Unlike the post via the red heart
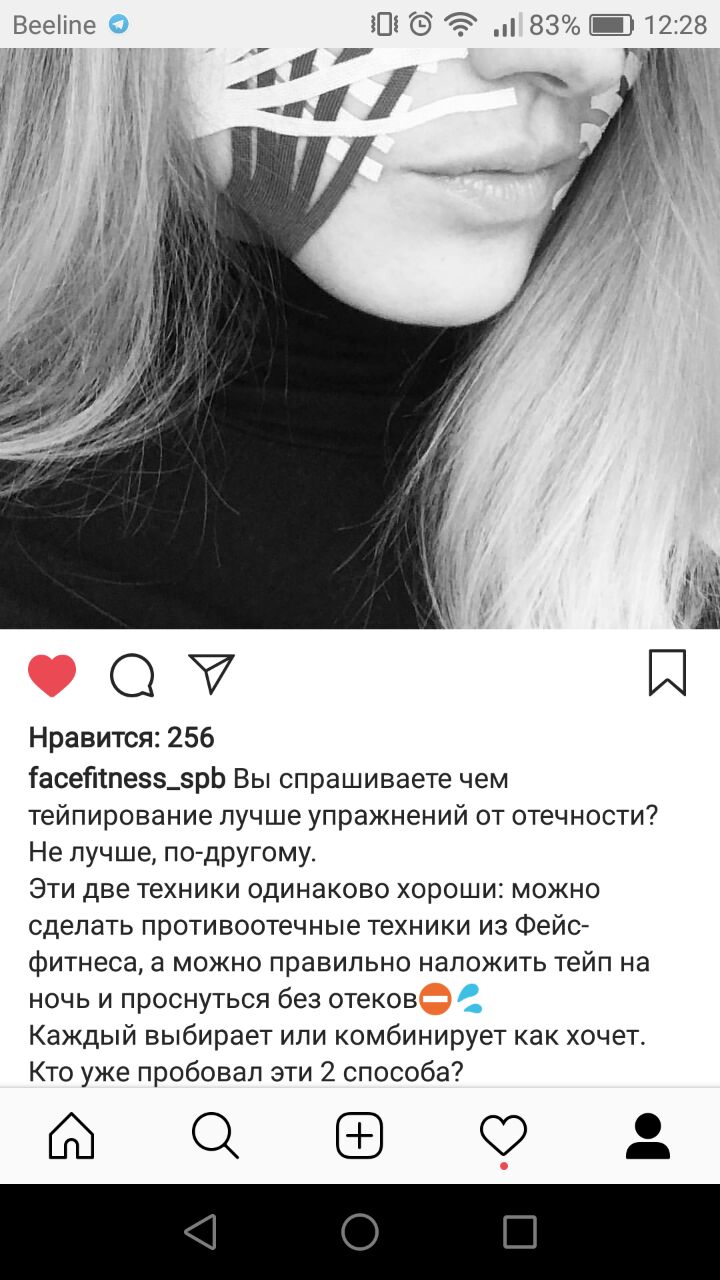720x1280 pixels. coord(52,675)
